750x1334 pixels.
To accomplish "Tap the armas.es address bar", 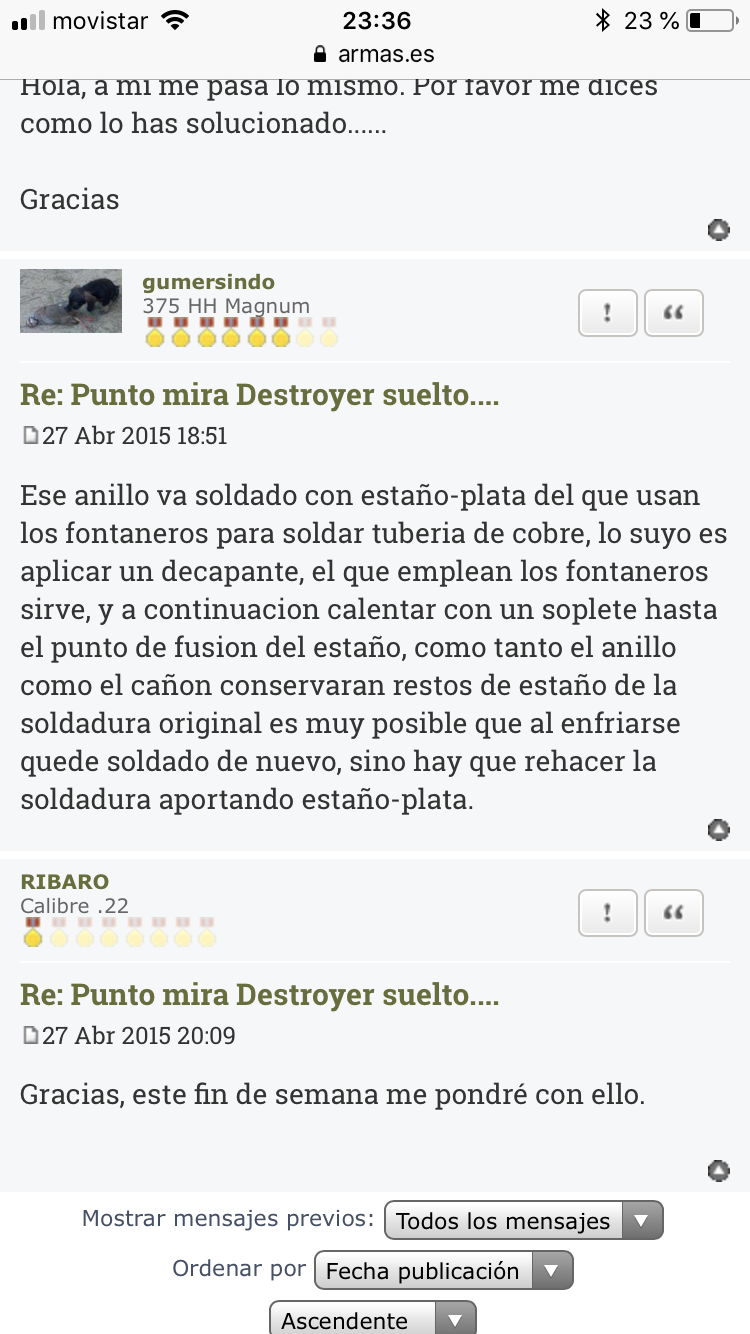I will pyautogui.click(x=375, y=53).
